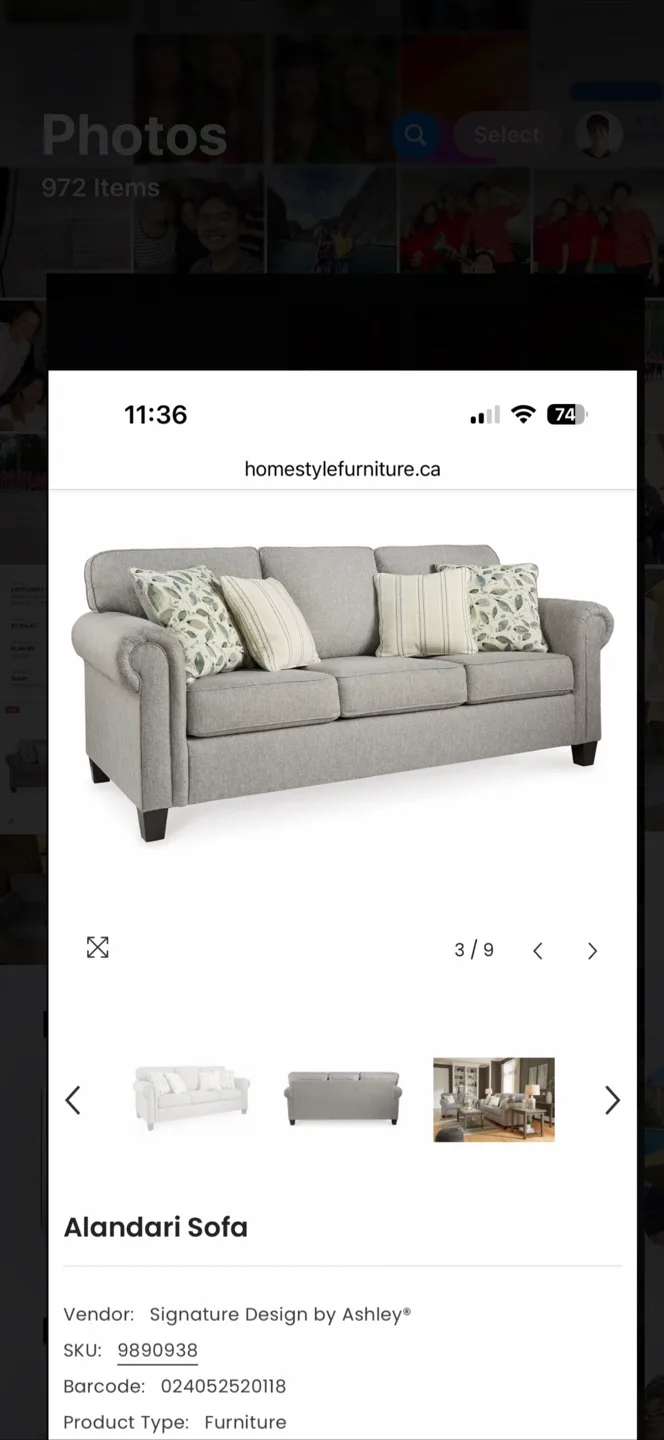Open search in Photos

[x=416, y=134]
